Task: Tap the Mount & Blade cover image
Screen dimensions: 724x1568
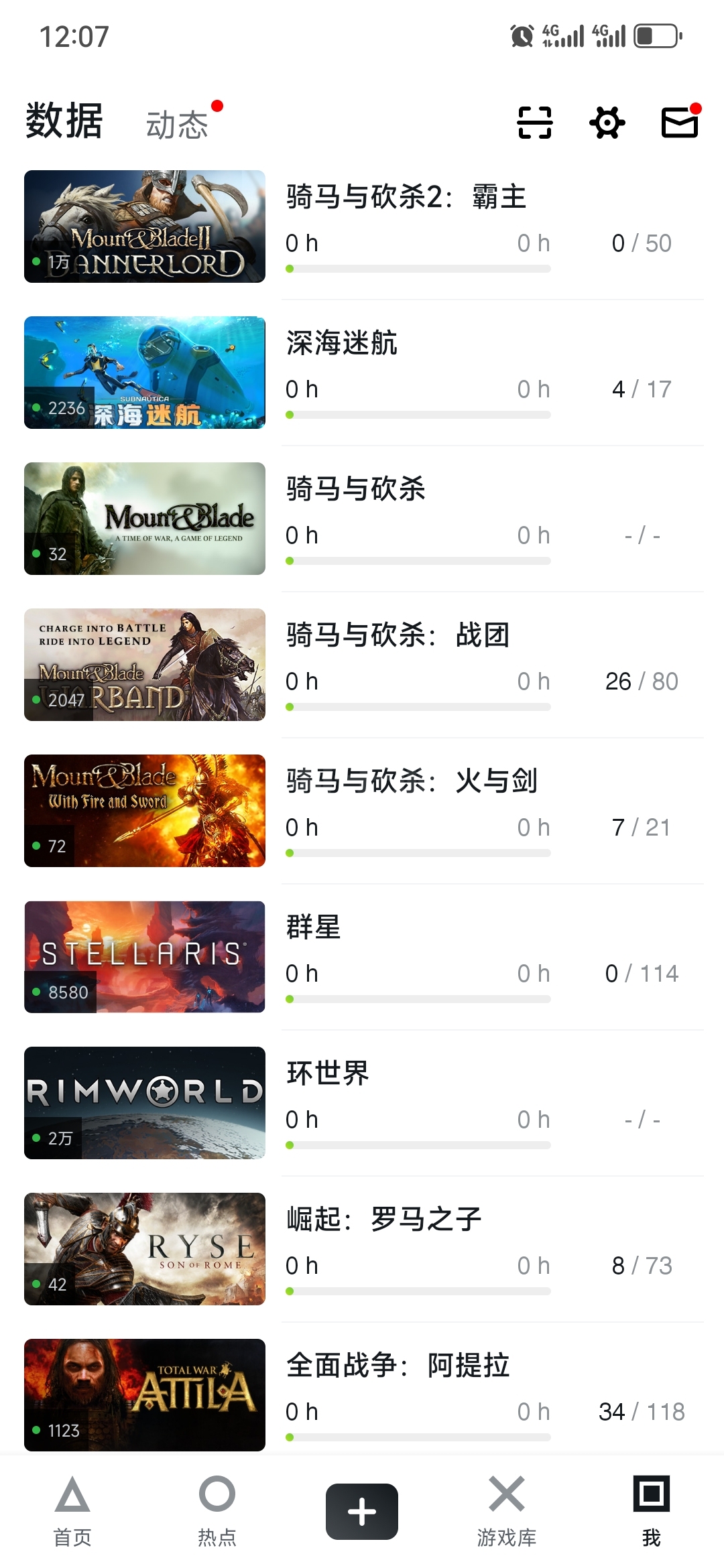Action: click(x=145, y=519)
